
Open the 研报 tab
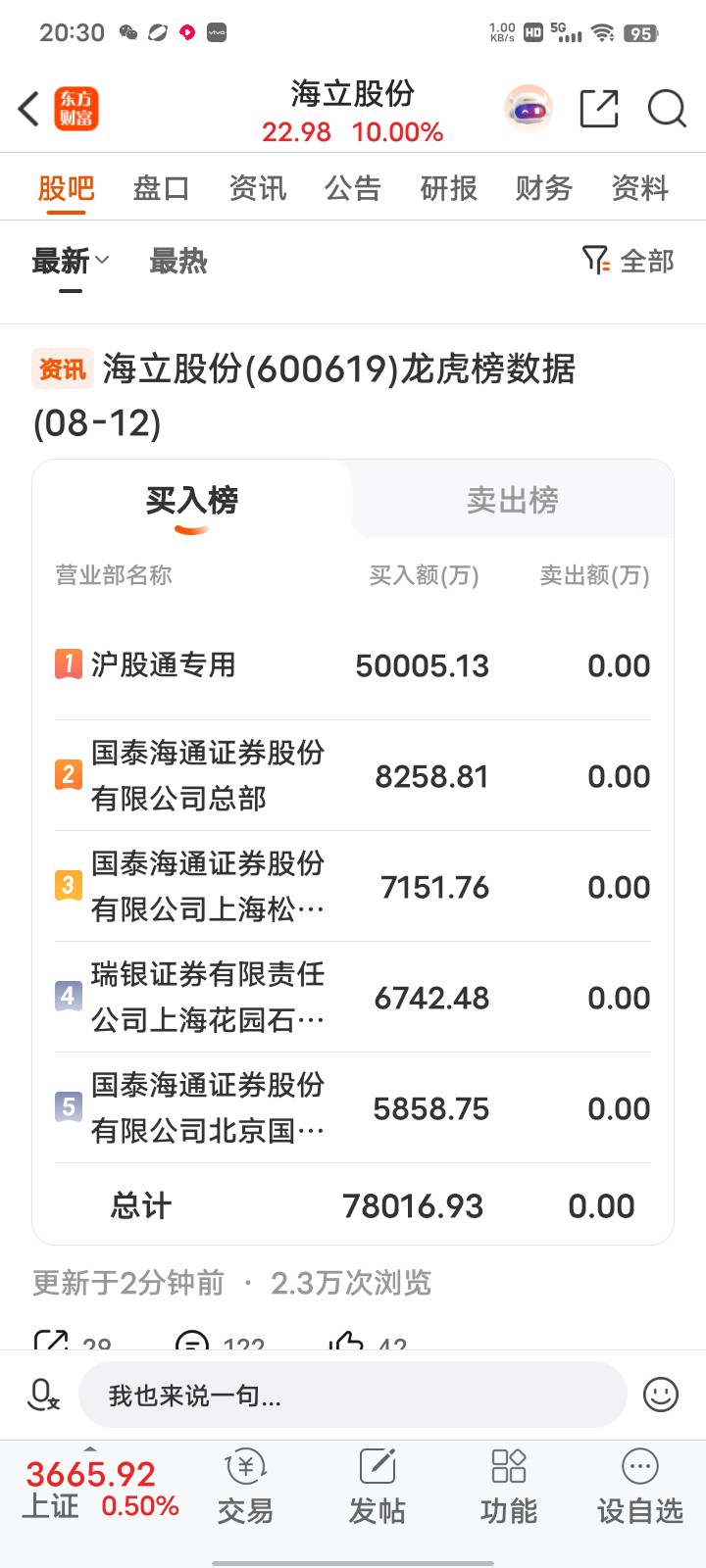[x=448, y=187]
